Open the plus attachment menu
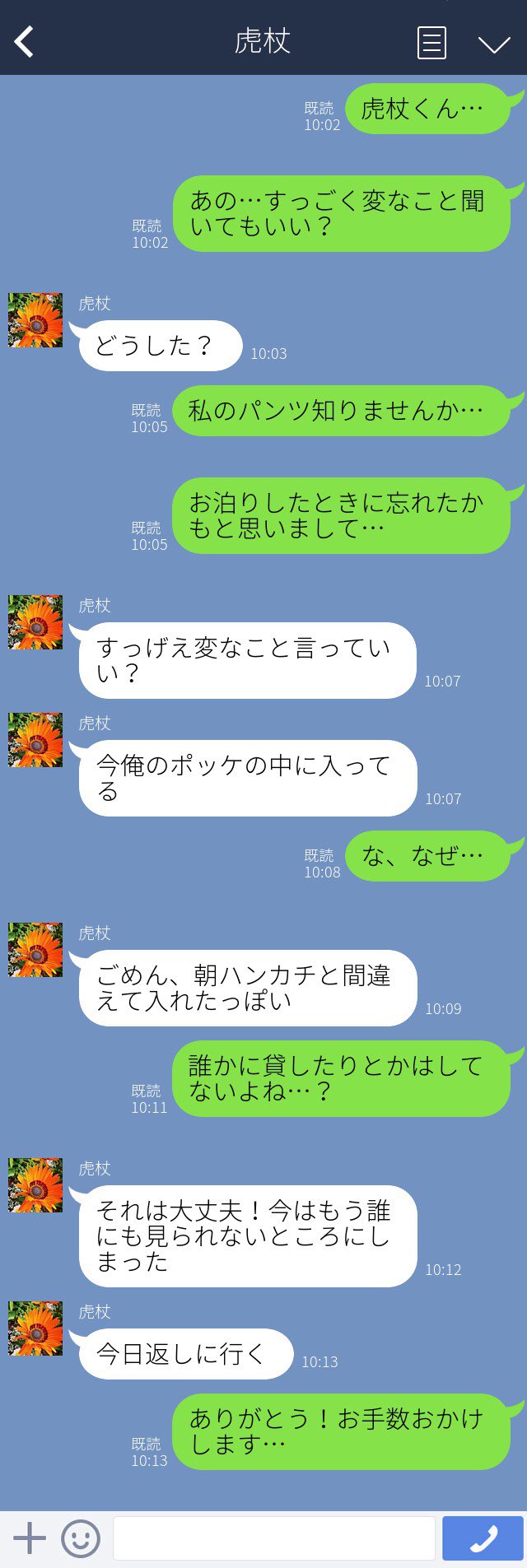Viewport: 527px width, 1568px height. [30, 1538]
